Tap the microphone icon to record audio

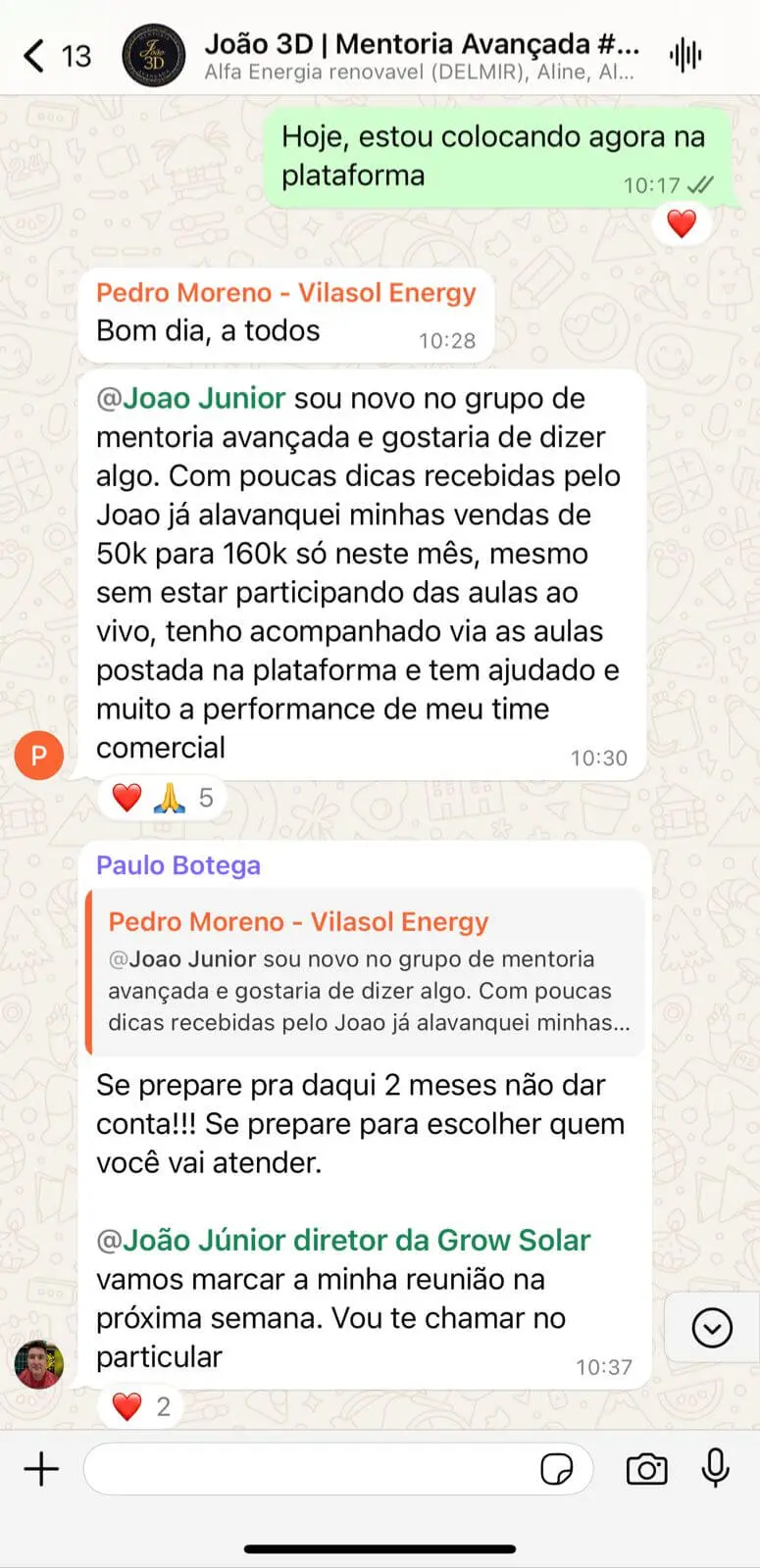(x=715, y=1469)
